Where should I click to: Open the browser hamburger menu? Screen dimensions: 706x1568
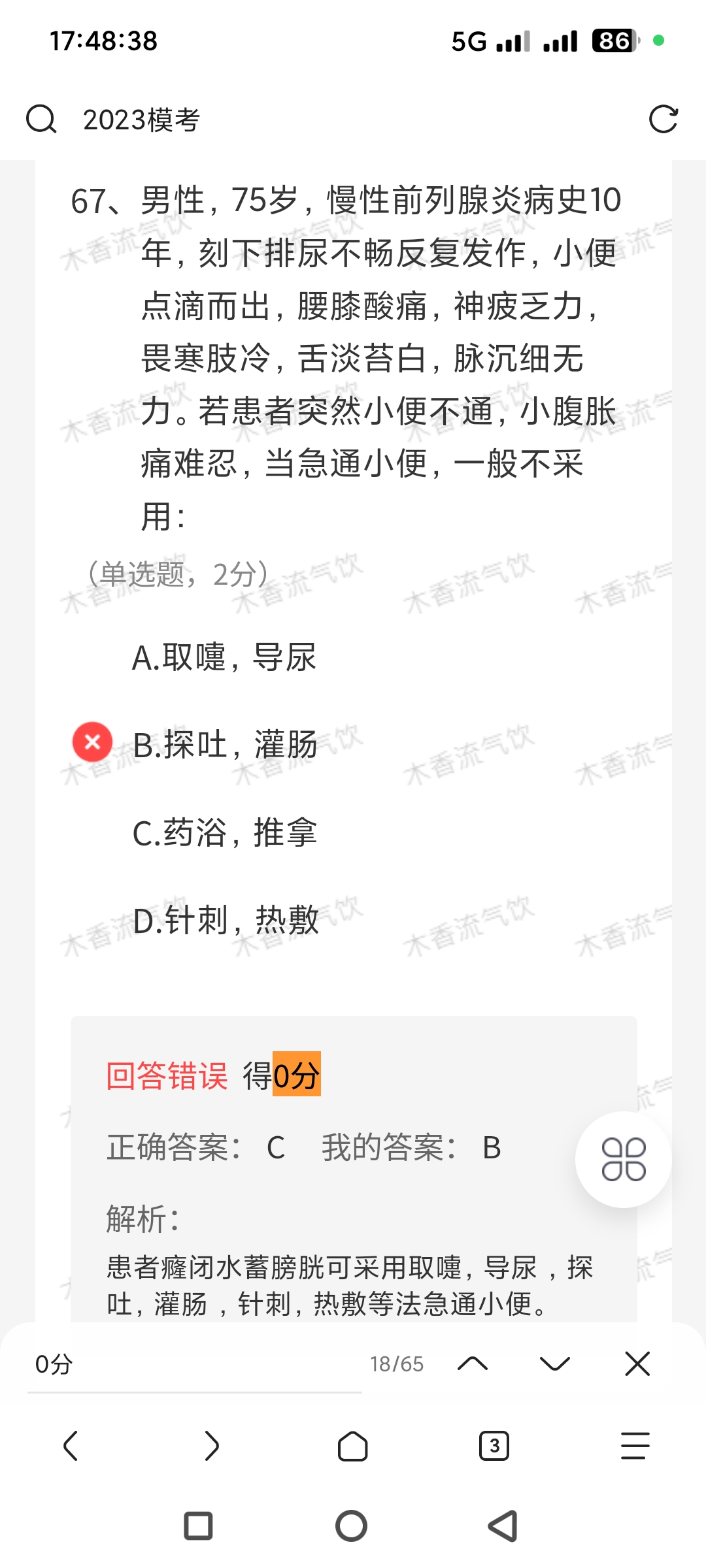click(635, 1446)
